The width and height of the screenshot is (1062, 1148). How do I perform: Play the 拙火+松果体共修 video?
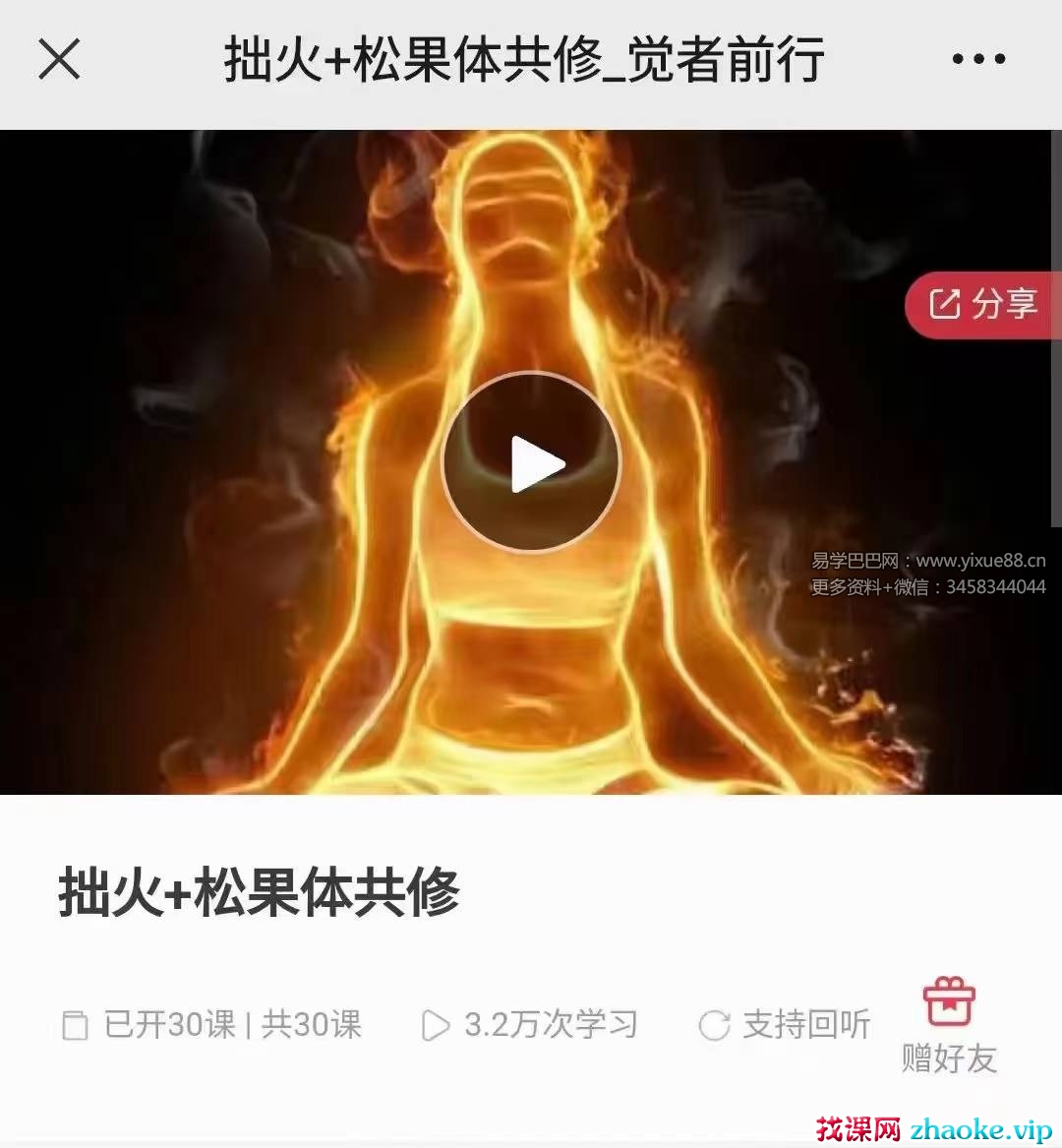pyautogui.click(x=531, y=463)
